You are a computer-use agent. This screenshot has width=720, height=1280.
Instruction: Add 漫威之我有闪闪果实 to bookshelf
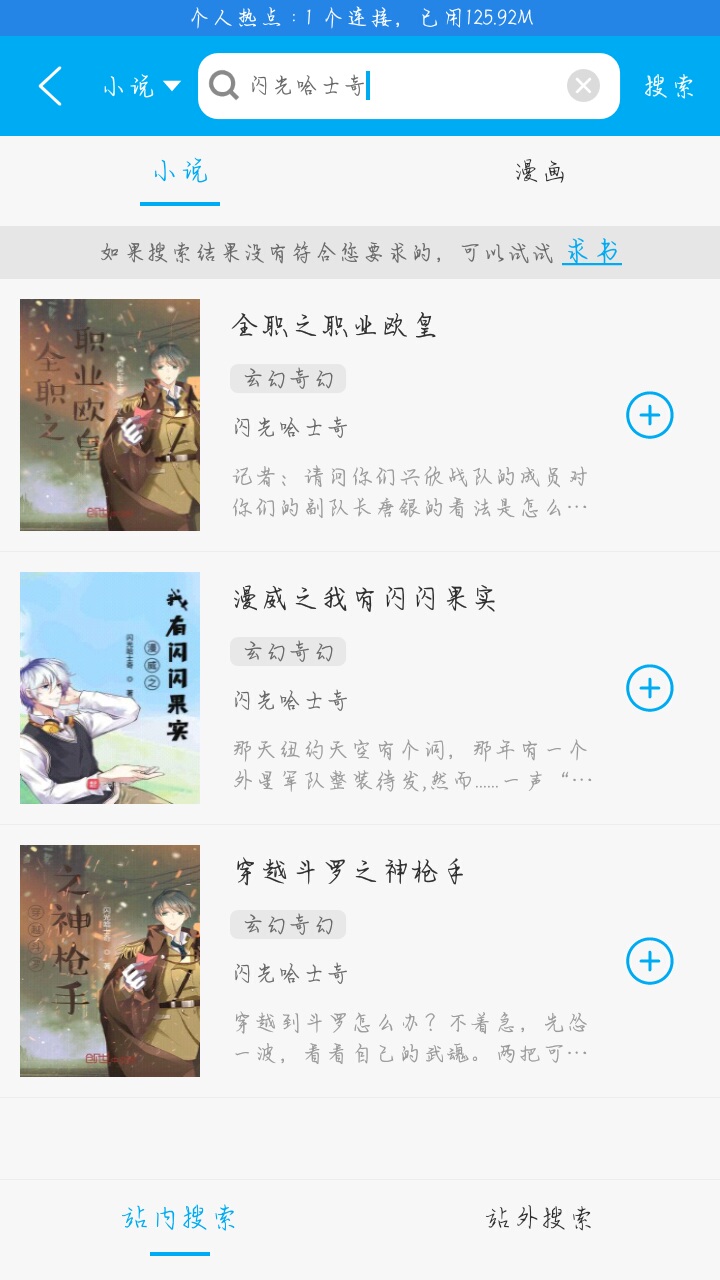tap(650, 688)
